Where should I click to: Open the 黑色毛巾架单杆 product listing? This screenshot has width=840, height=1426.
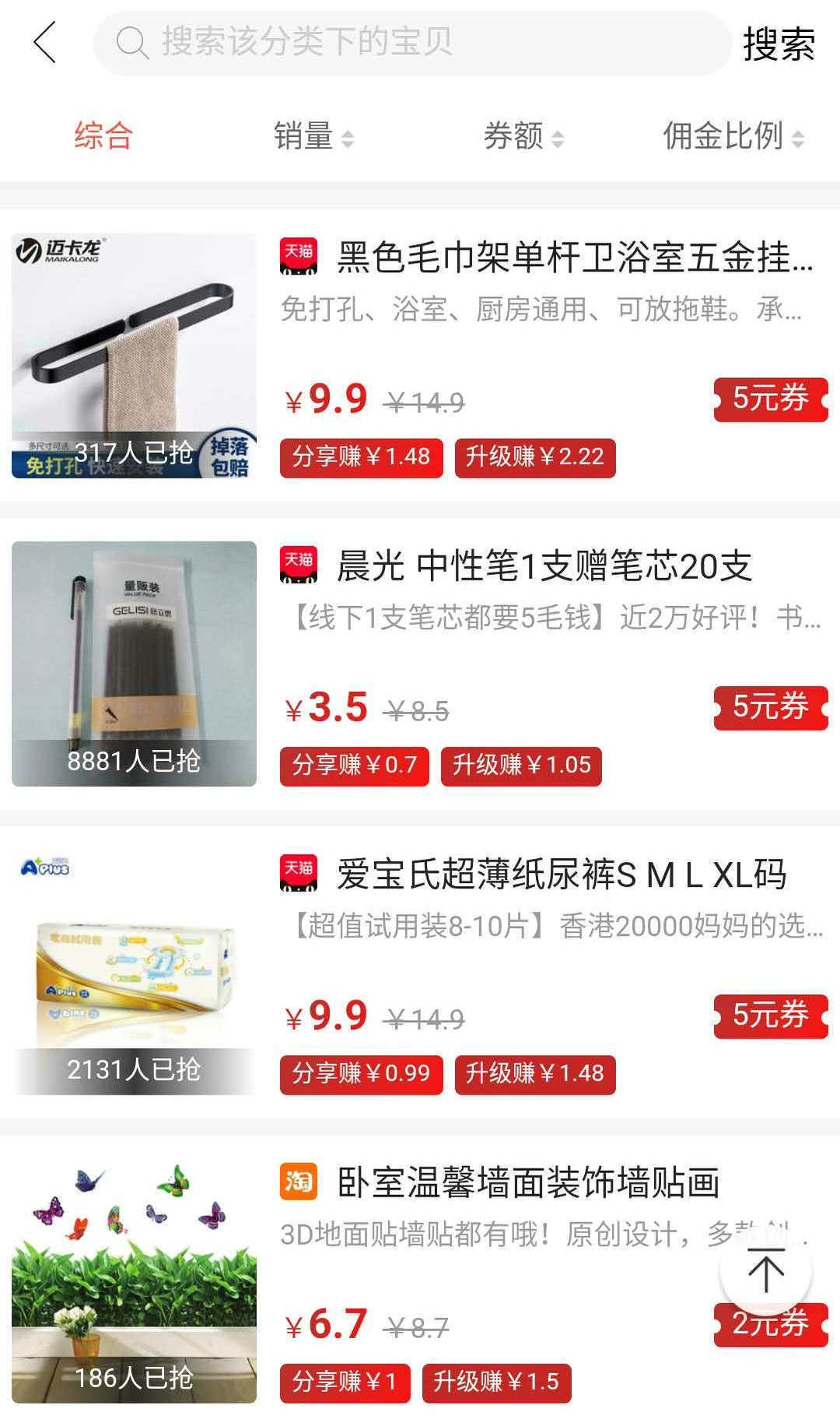[575, 258]
